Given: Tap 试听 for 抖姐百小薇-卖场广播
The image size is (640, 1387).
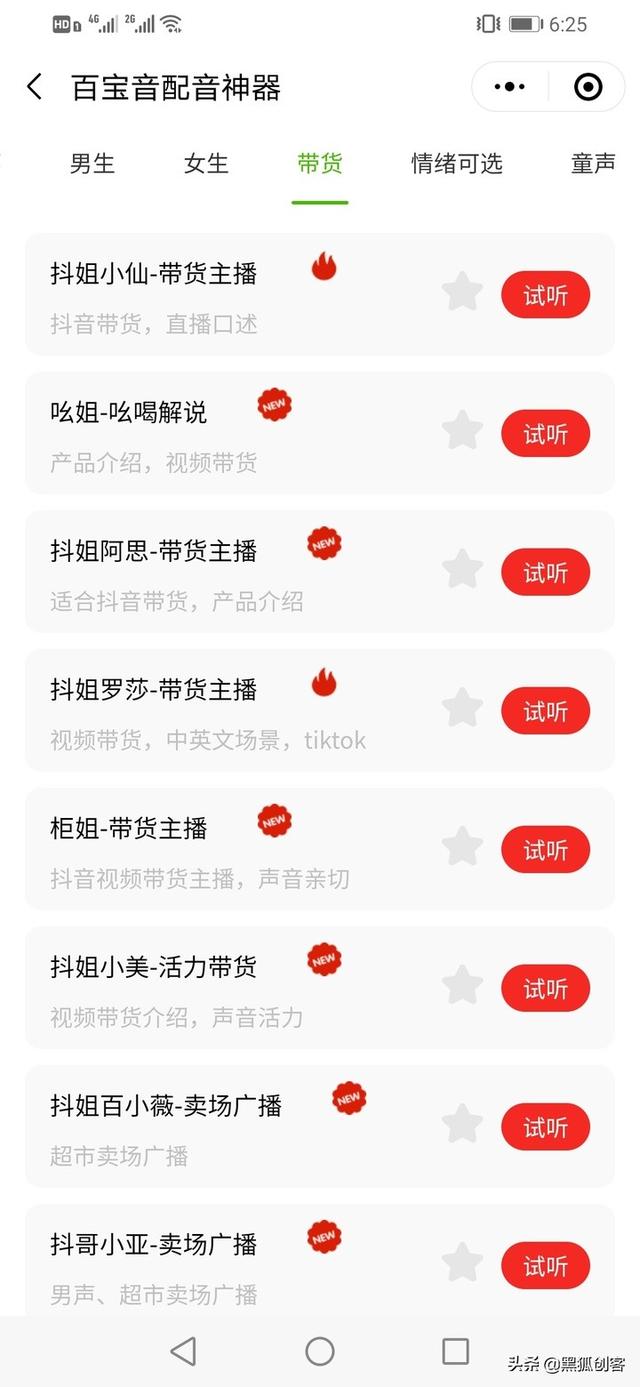Looking at the screenshot, I should (545, 1128).
